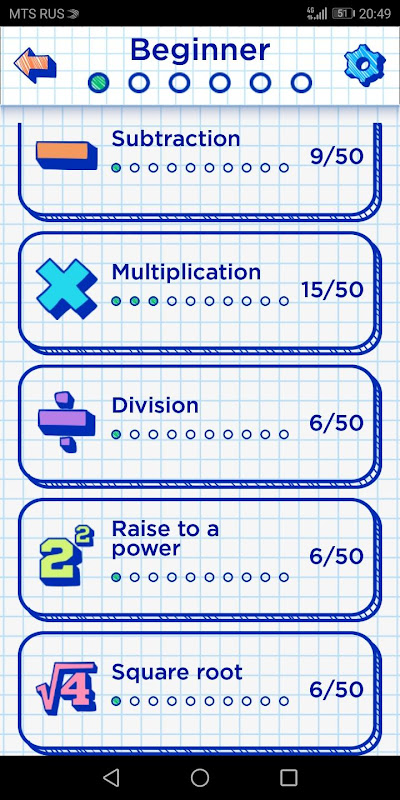Open the Subtraction exercise card
The image size is (400, 800).
coord(199,171)
